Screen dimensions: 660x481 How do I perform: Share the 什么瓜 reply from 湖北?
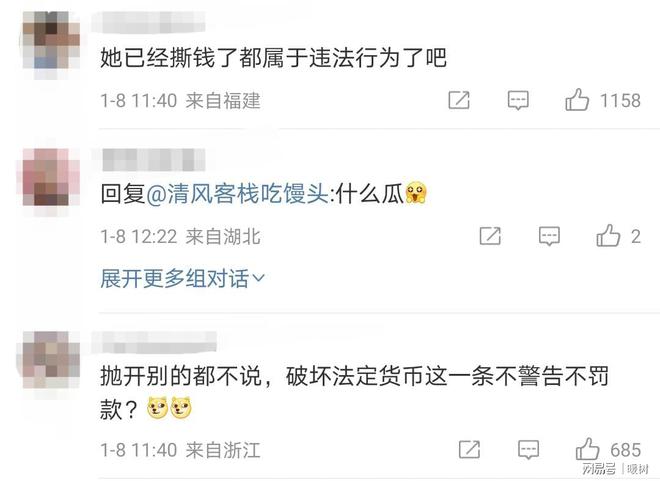[x=490, y=236]
